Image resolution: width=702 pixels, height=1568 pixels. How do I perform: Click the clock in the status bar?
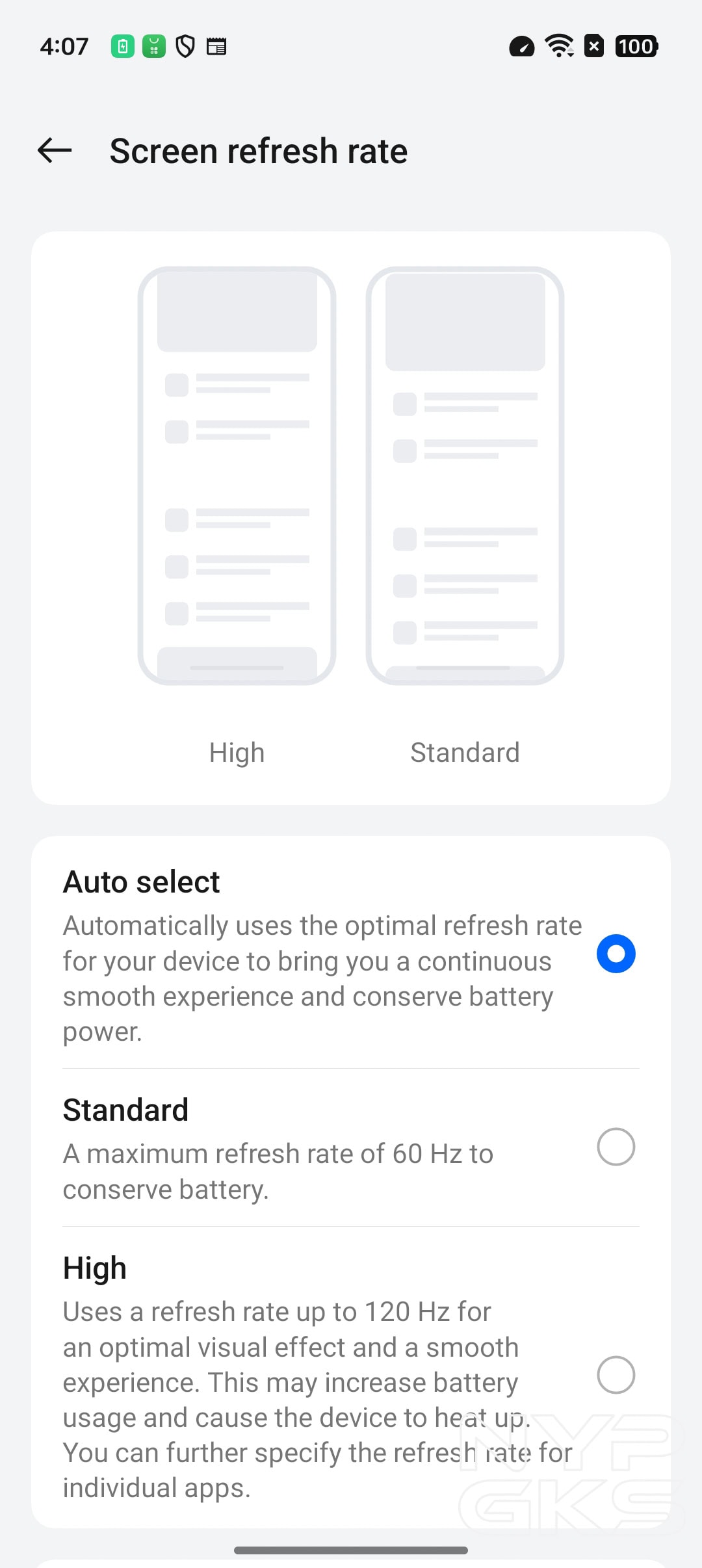[x=63, y=46]
